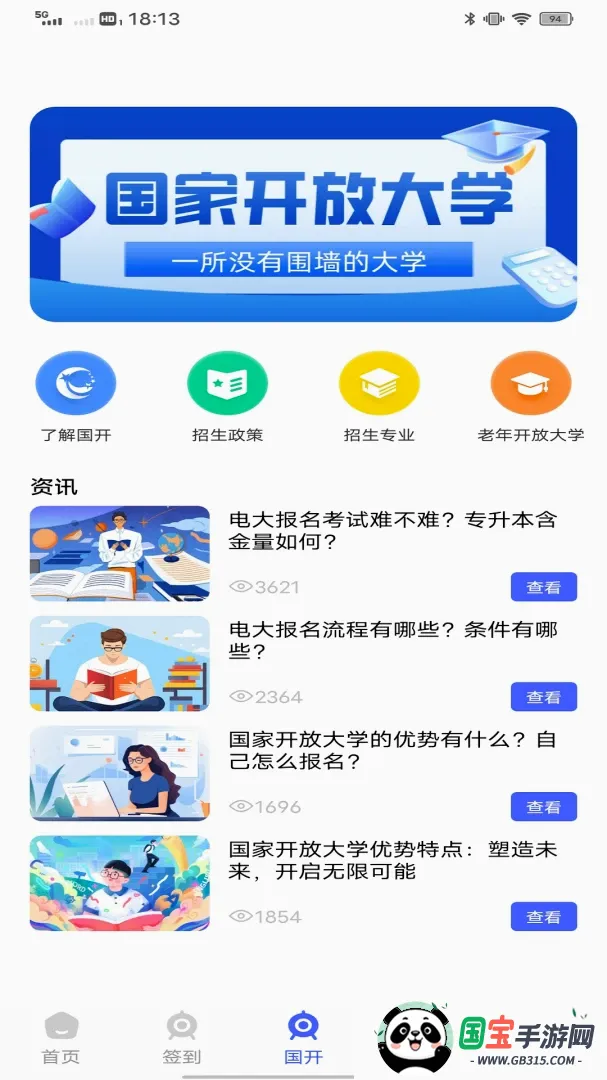Screen dimensions: 607x1080
Task: Open the 国家开放大学 banner
Action: (303, 214)
